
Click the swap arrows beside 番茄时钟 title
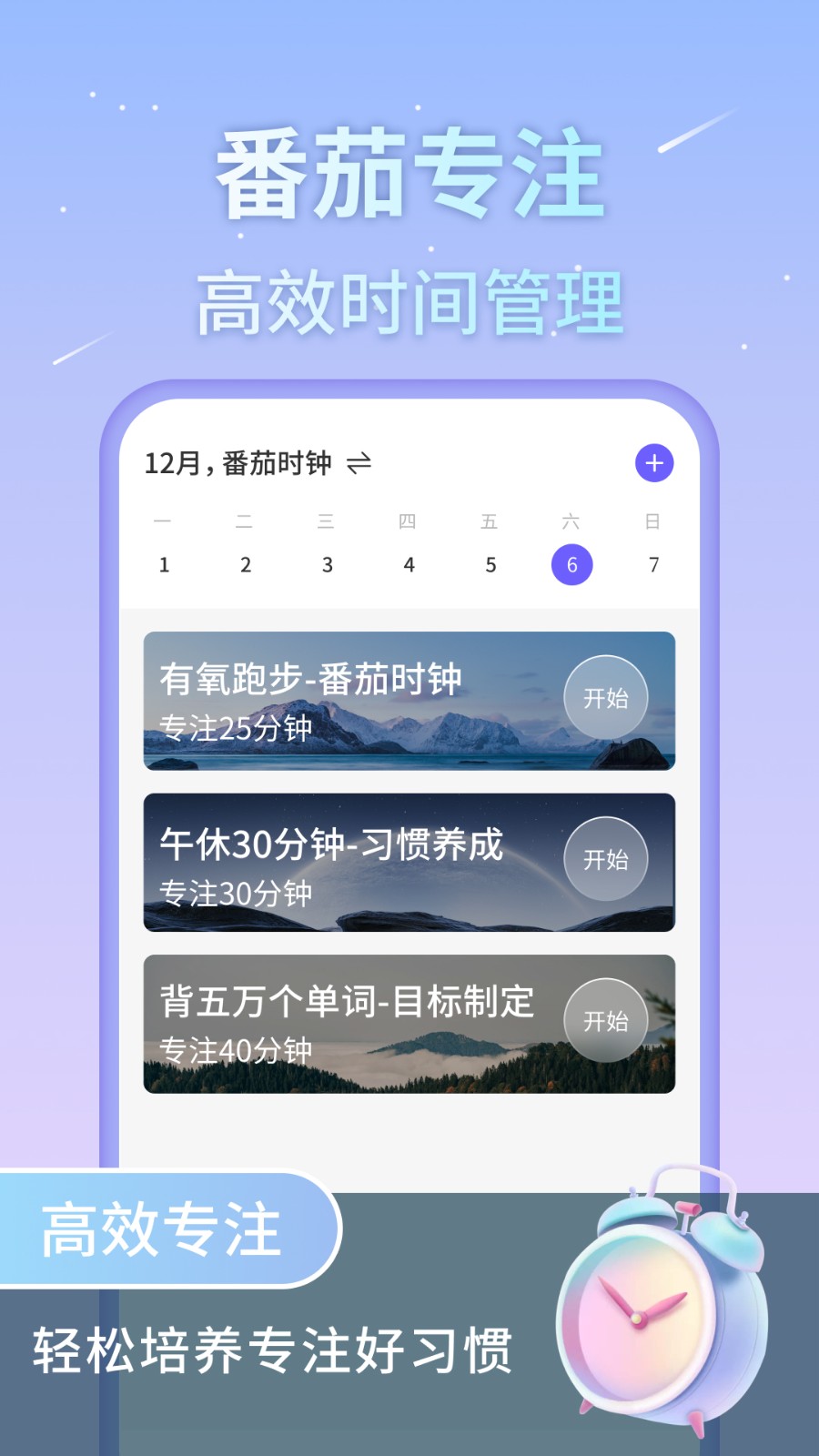pos(361,463)
